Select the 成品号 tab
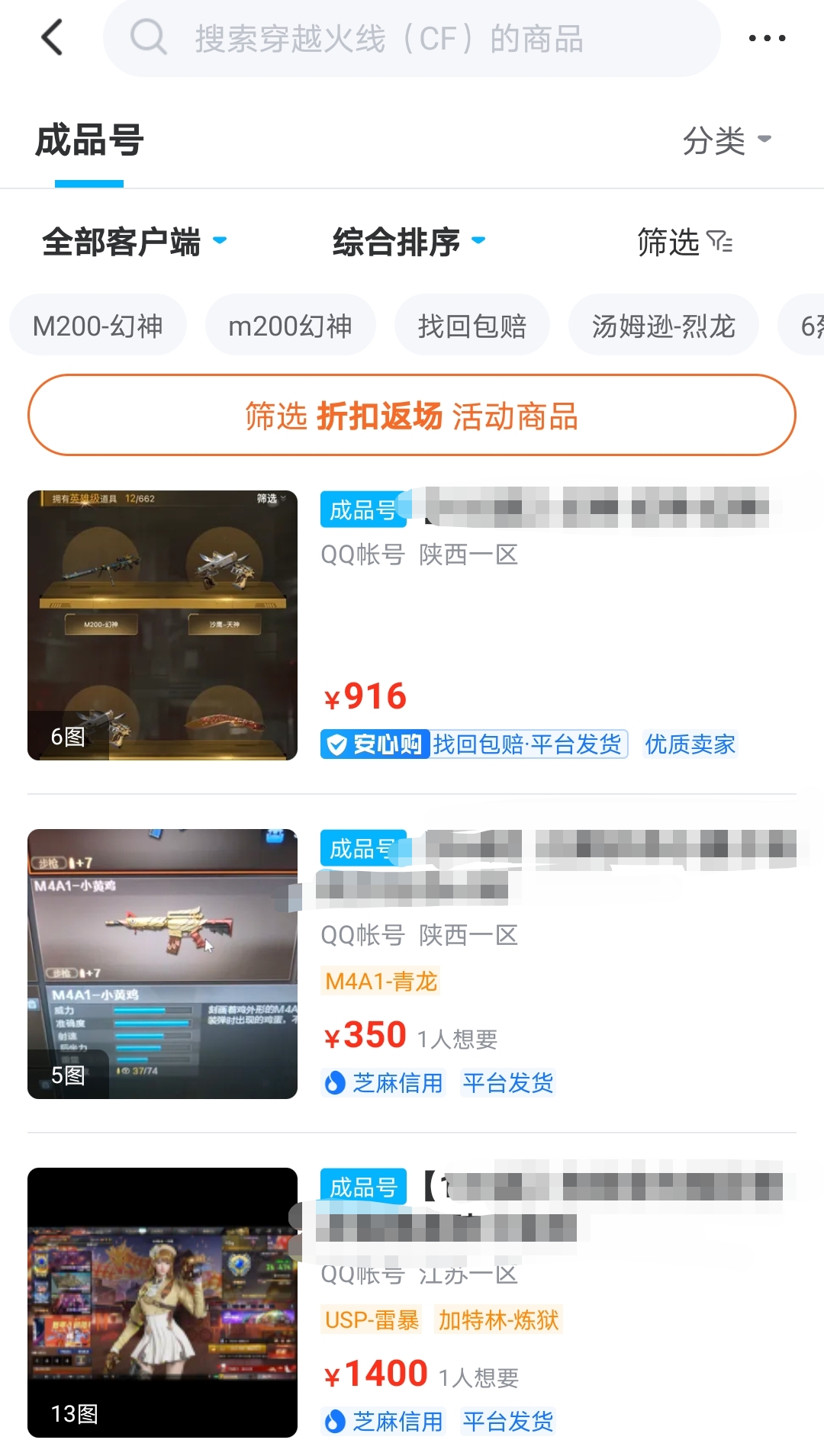This screenshot has width=824, height=1456. pyautogui.click(x=89, y=141)
